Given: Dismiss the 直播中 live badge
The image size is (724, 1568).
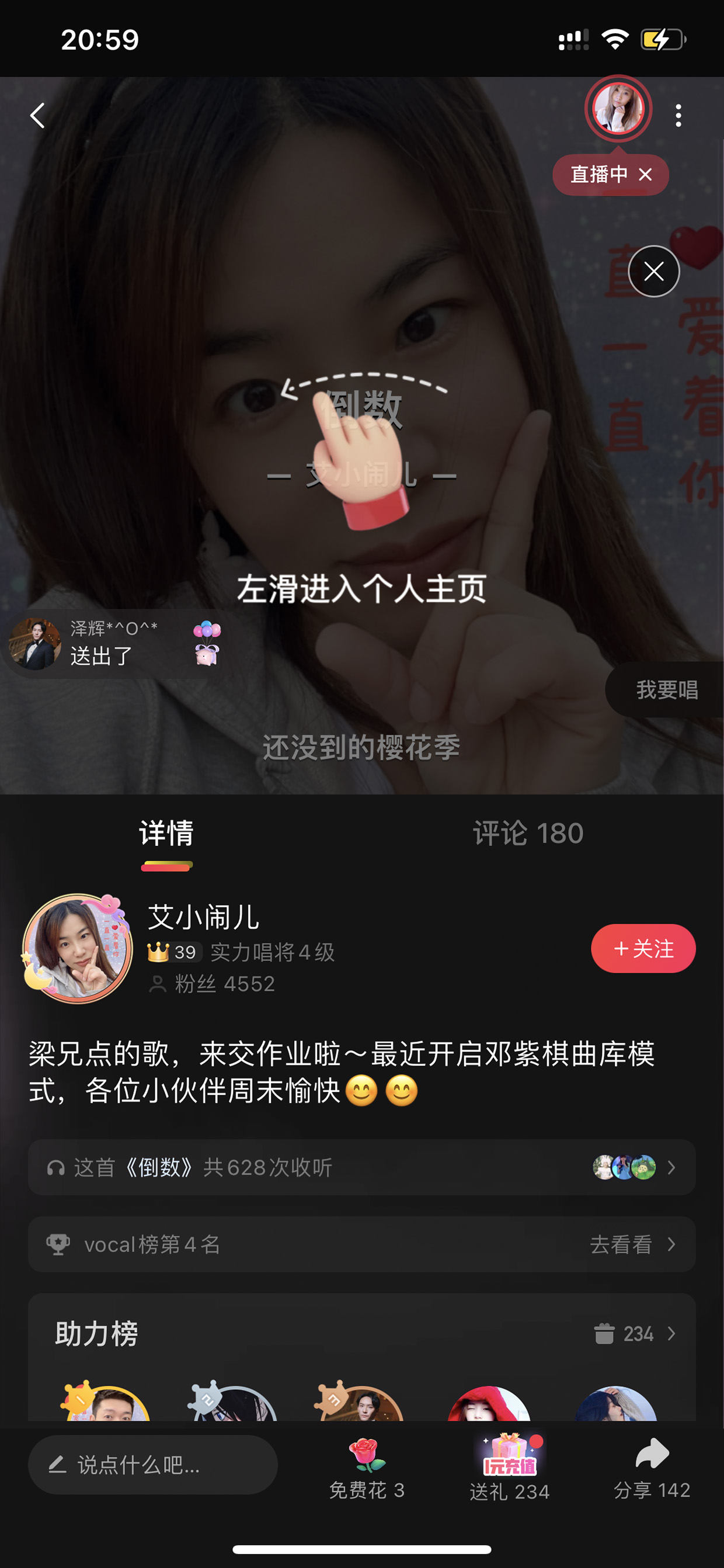Looking at the screenshot, I should 646,175.
